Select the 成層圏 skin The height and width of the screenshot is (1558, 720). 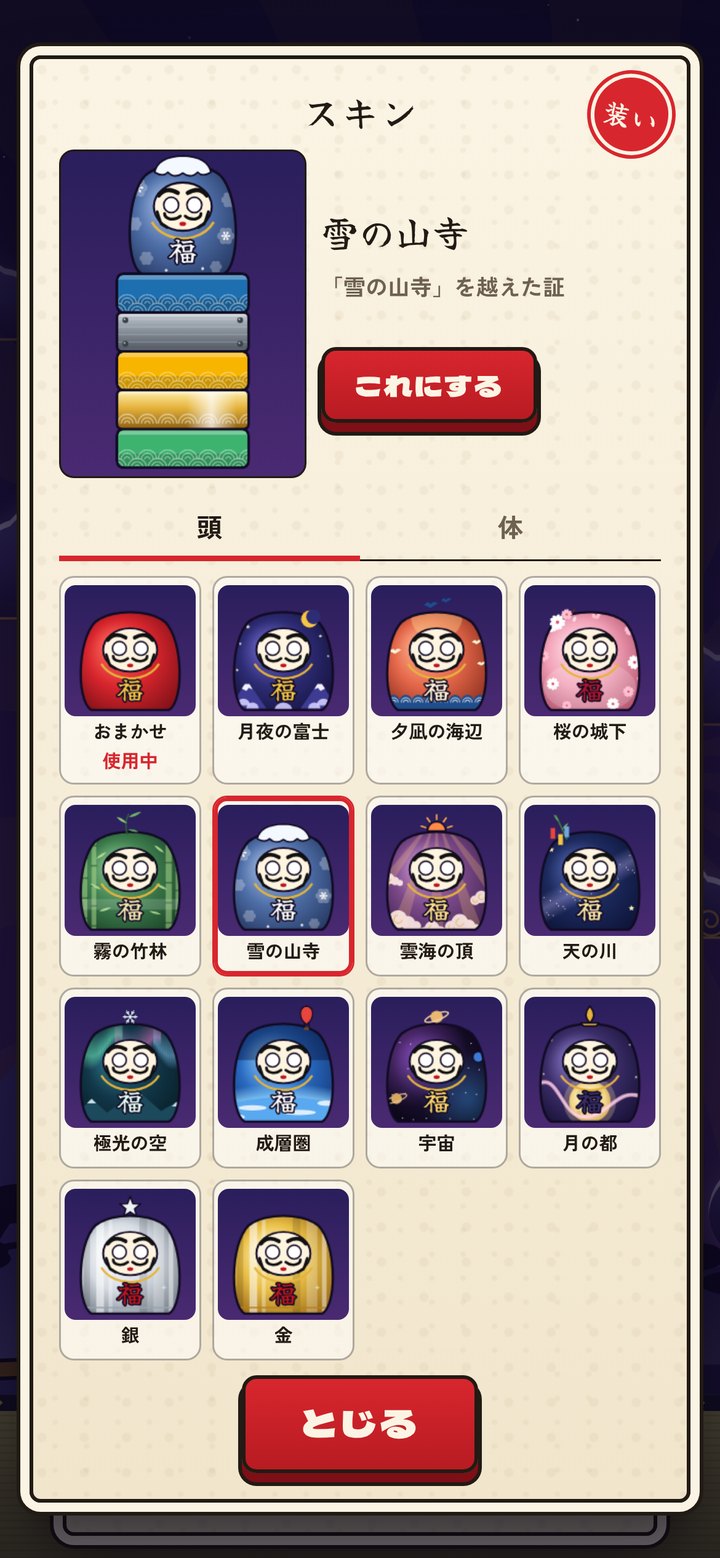[x=283, y=1078]
